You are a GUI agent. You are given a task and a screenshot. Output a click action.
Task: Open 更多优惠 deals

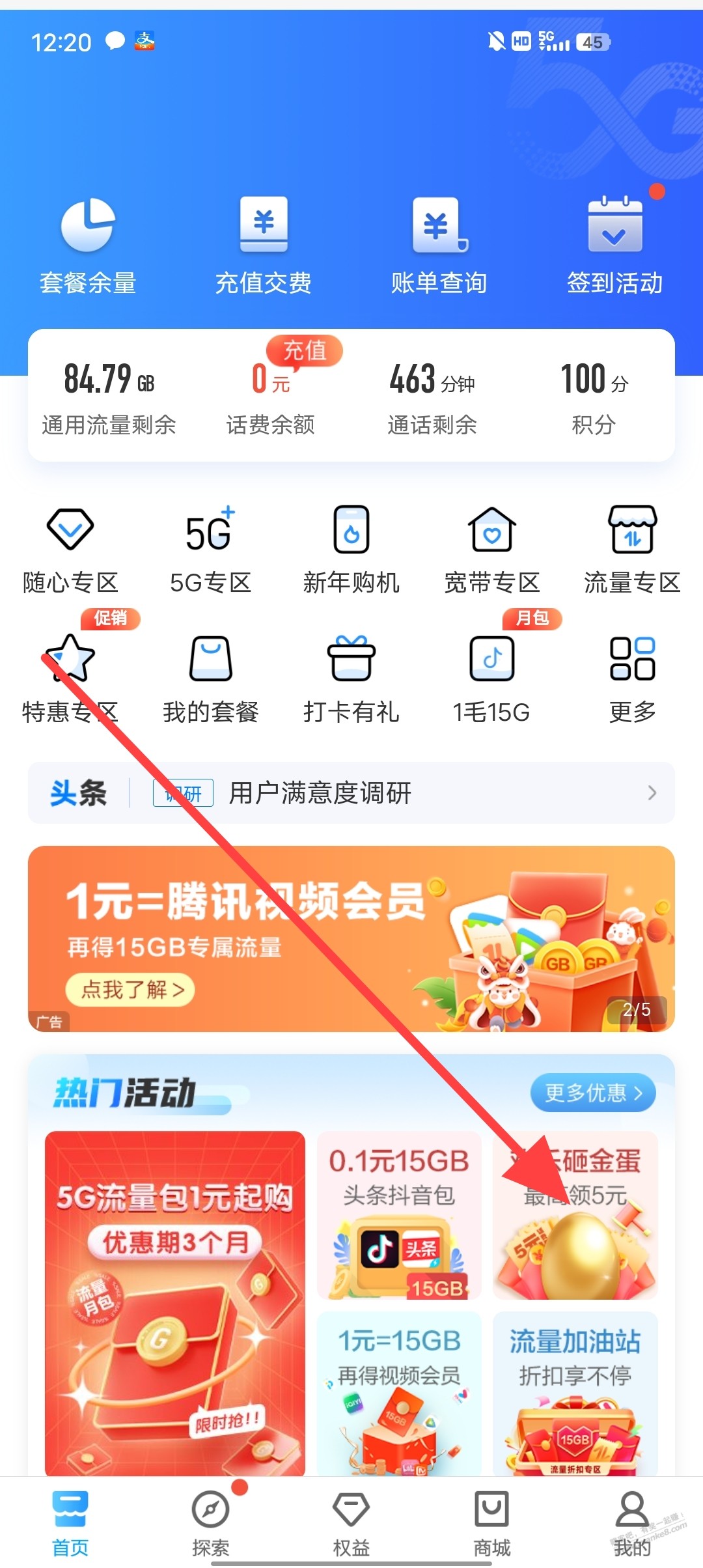point(592,1092)
